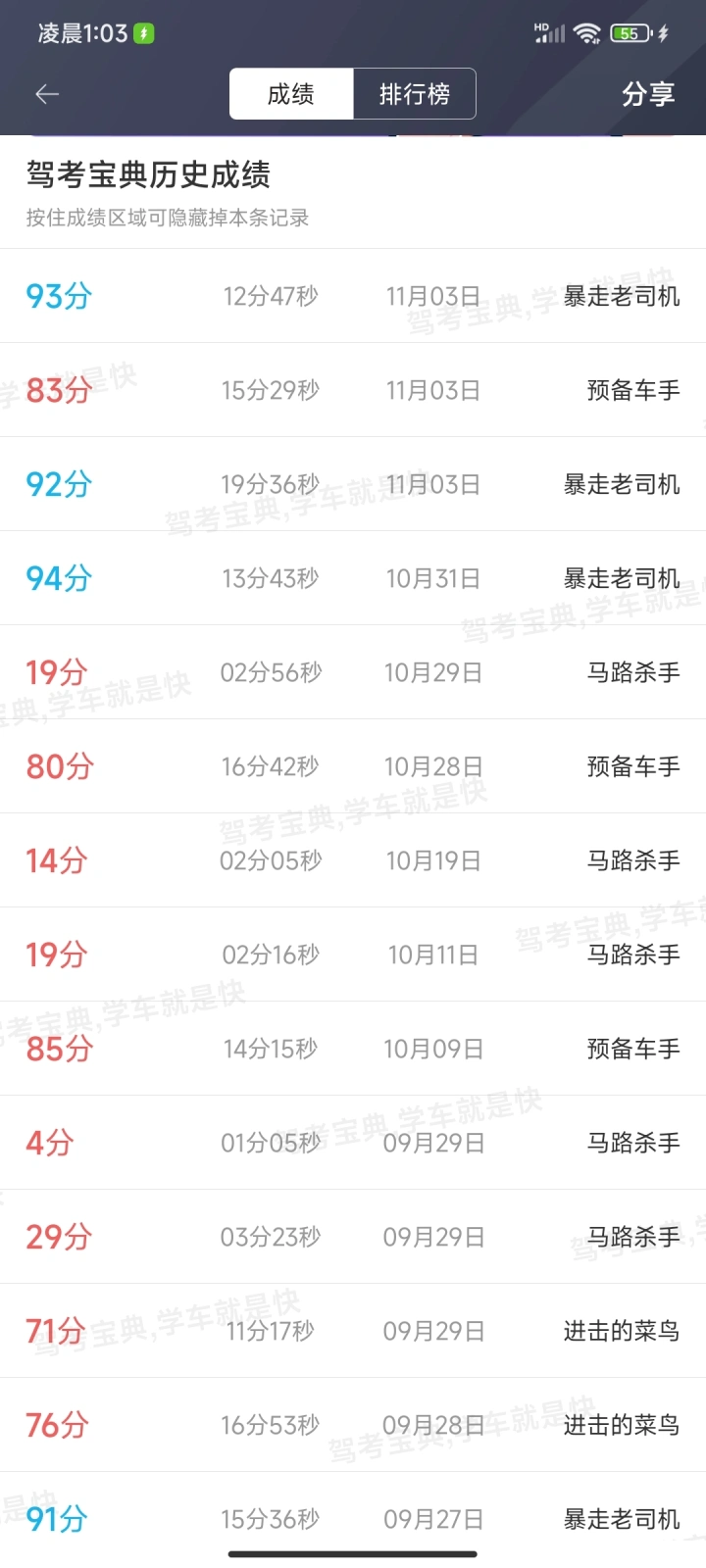Switch to the 排行榜 tab
This screenshot has width=706, height=1568.
[415, 94]
